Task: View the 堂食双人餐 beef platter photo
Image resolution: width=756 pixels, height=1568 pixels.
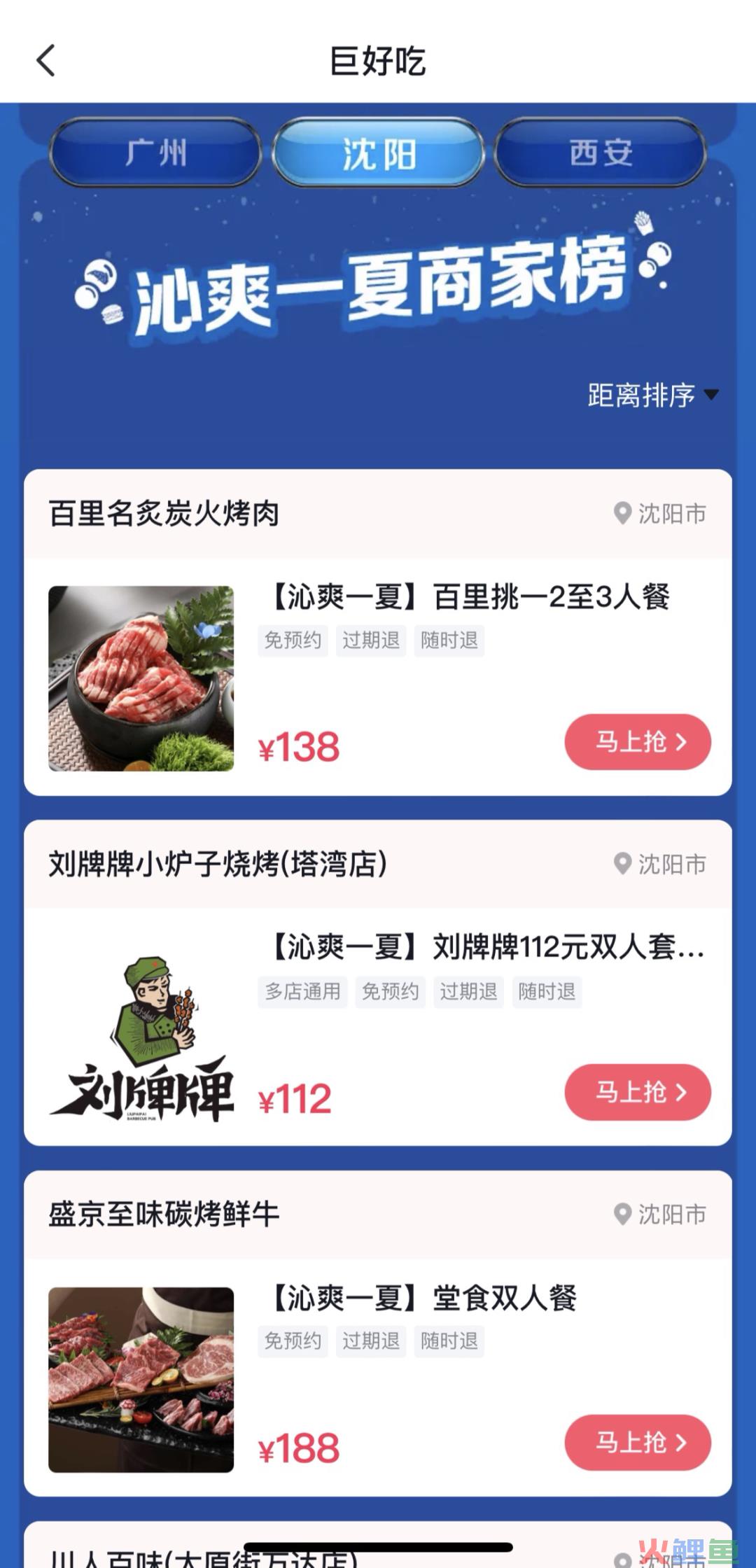Action: point(141,1380)
